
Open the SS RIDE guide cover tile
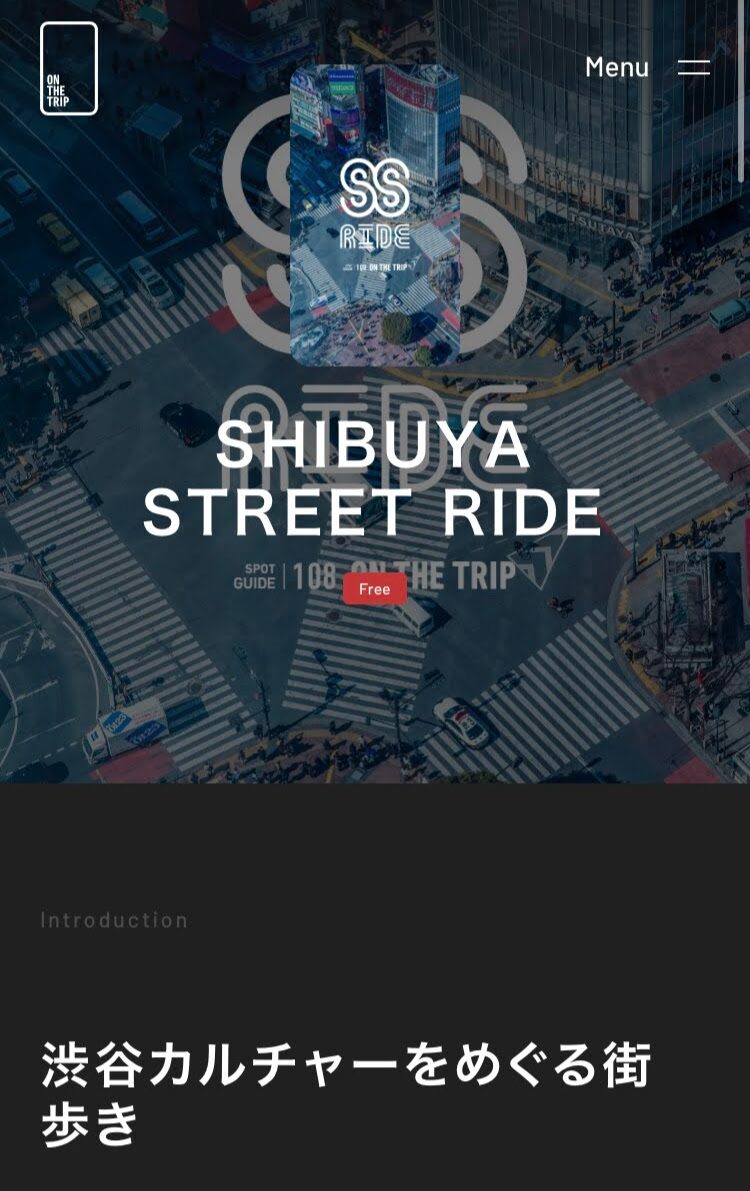click(375, 215)
